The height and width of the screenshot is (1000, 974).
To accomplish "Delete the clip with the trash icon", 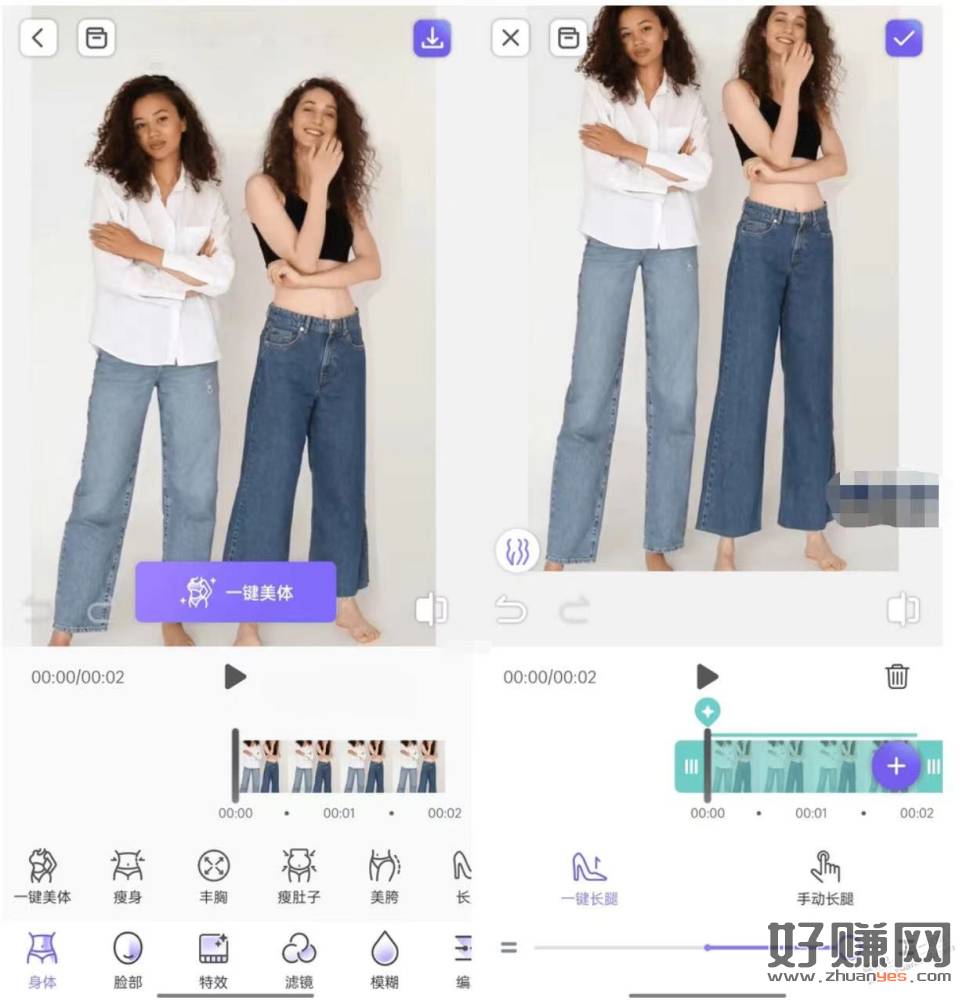I will pos(897,677).
